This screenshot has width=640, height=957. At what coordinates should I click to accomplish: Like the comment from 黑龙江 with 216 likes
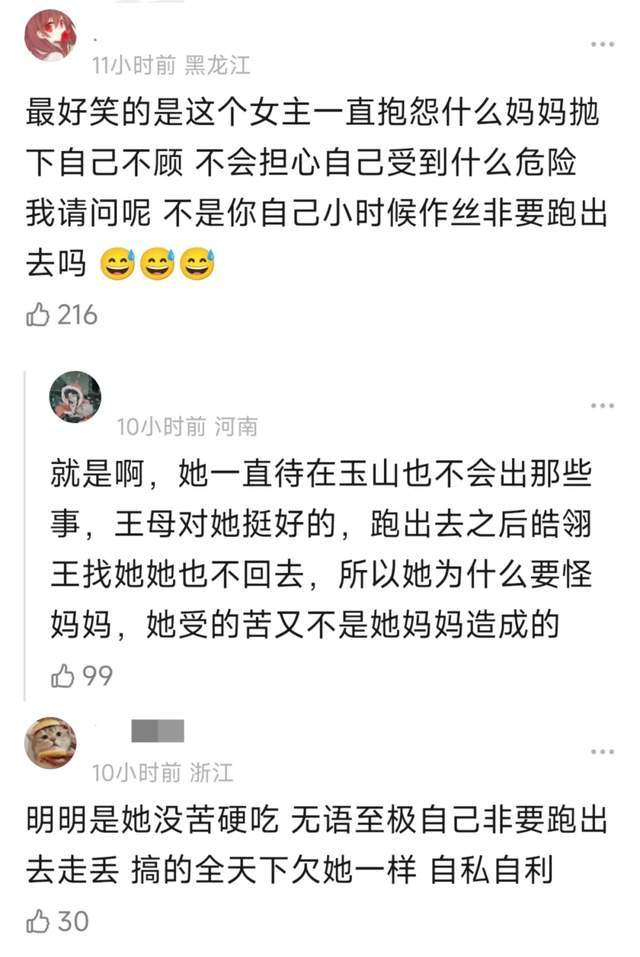[x=38, y=316]
